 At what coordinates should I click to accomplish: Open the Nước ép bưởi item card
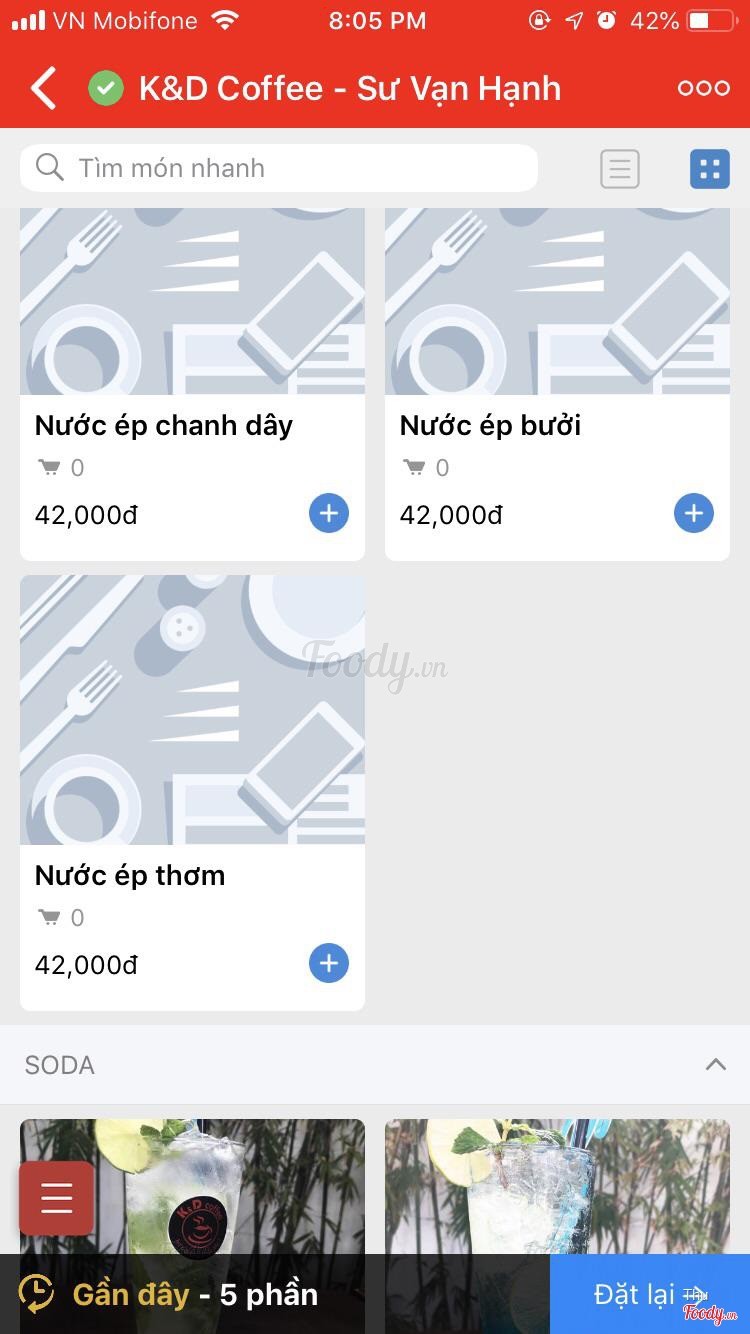(x=557, y=384)
